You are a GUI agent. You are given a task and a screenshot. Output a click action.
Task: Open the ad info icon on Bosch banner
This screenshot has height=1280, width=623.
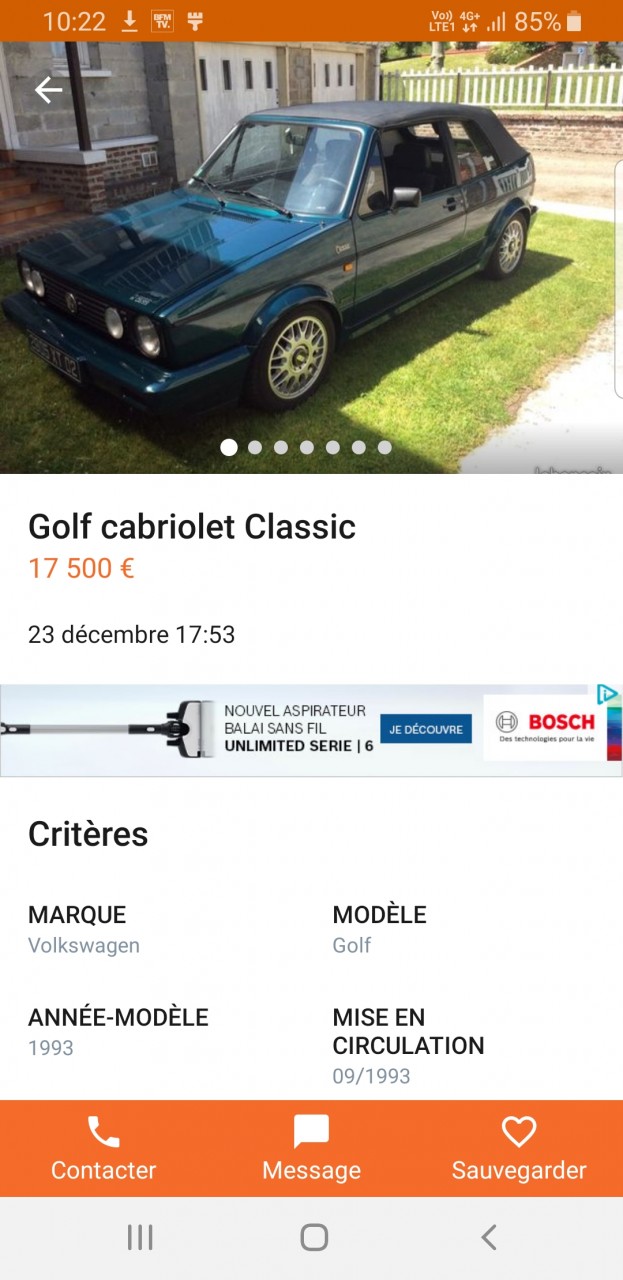[x=606, y=694]
